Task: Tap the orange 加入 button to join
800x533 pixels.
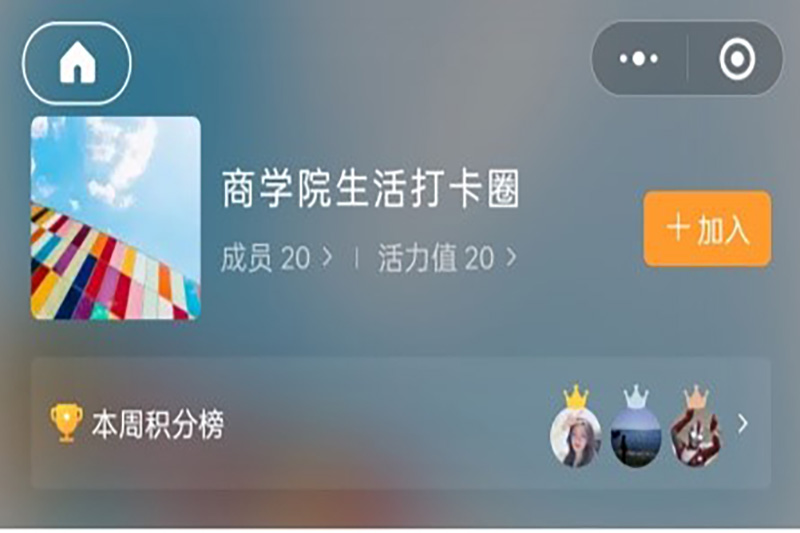Action: click(x=707, y=229)
